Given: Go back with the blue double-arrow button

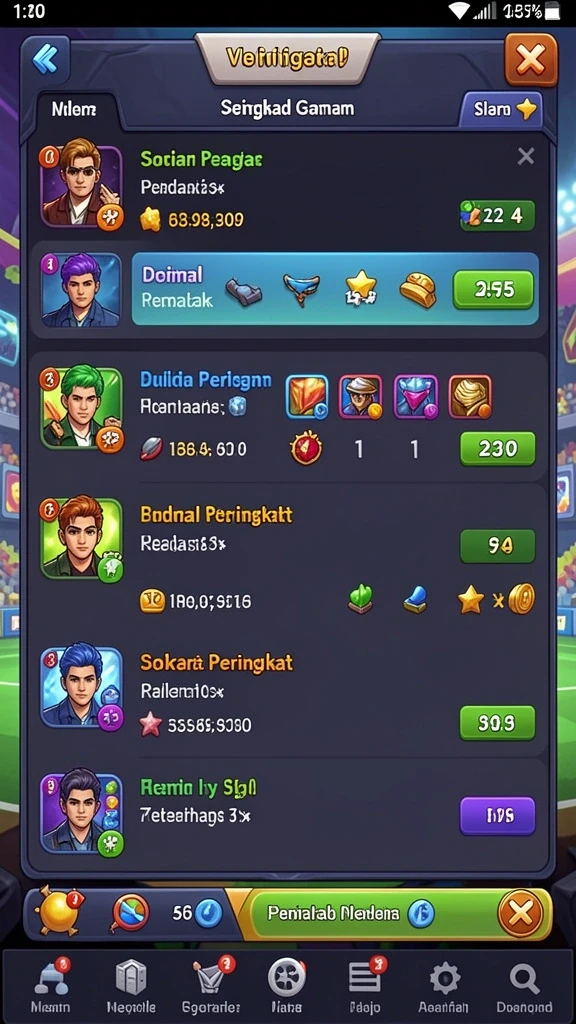Looking at the screenshot, I should [49, 61].
